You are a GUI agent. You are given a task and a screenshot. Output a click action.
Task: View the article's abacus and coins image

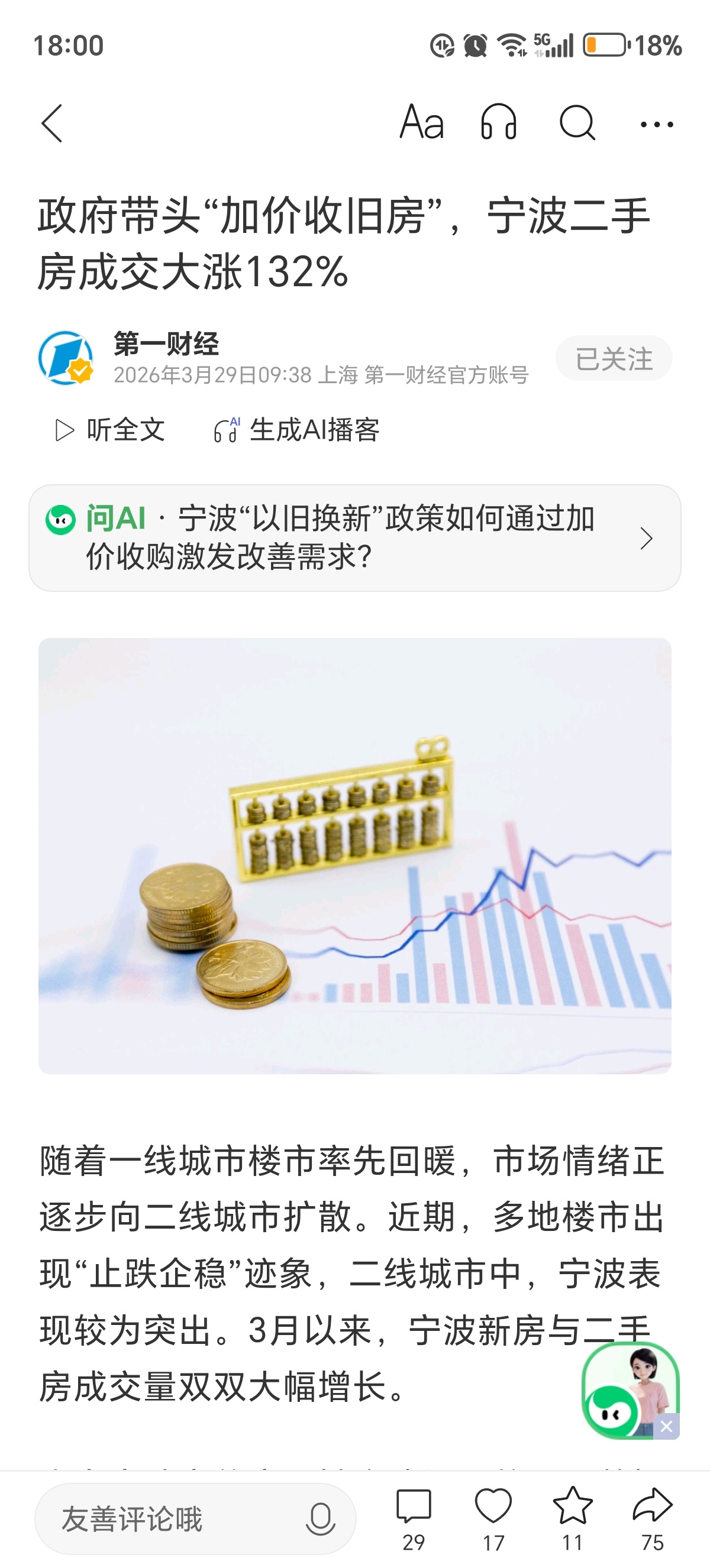pos(354,855)
